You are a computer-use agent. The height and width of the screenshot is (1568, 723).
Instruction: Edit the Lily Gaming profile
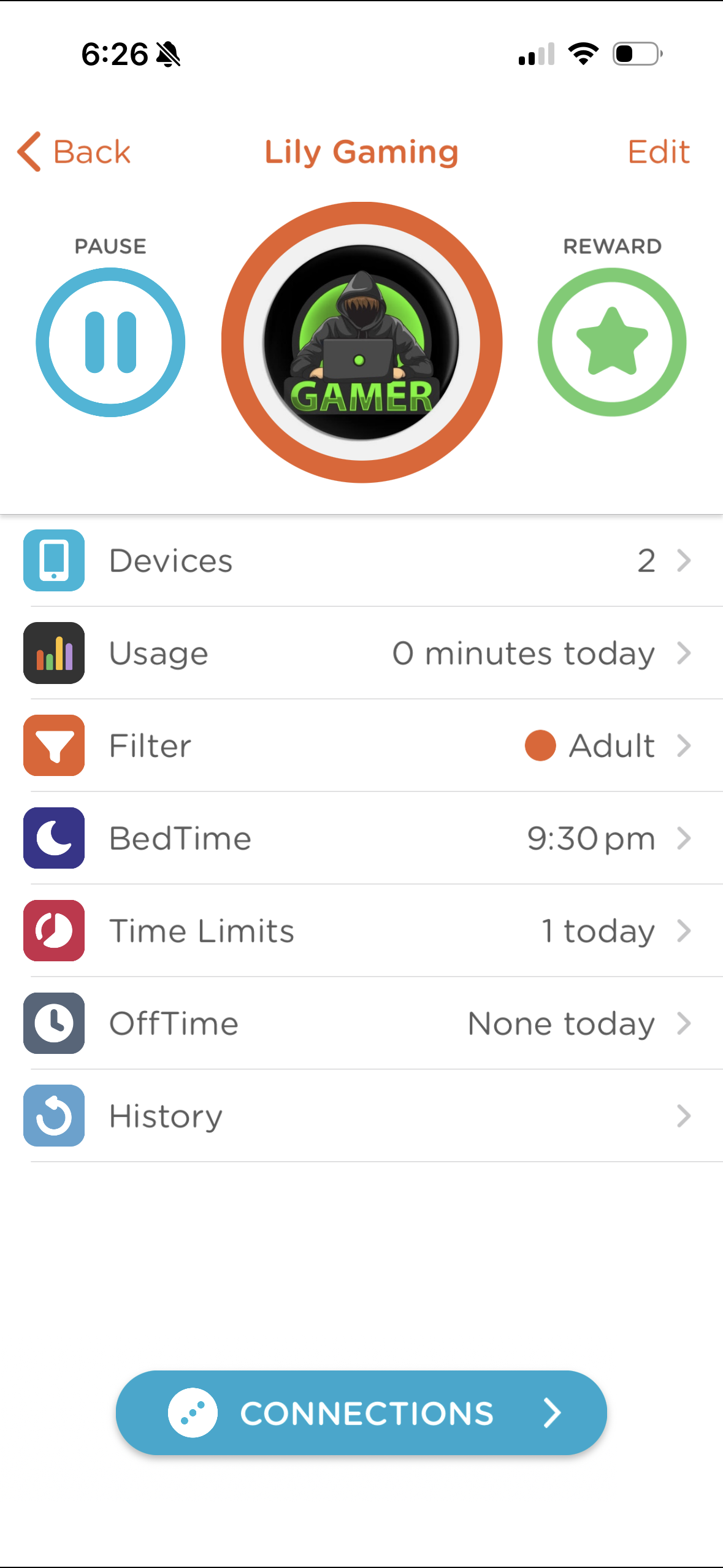click(x=658, y=152)
